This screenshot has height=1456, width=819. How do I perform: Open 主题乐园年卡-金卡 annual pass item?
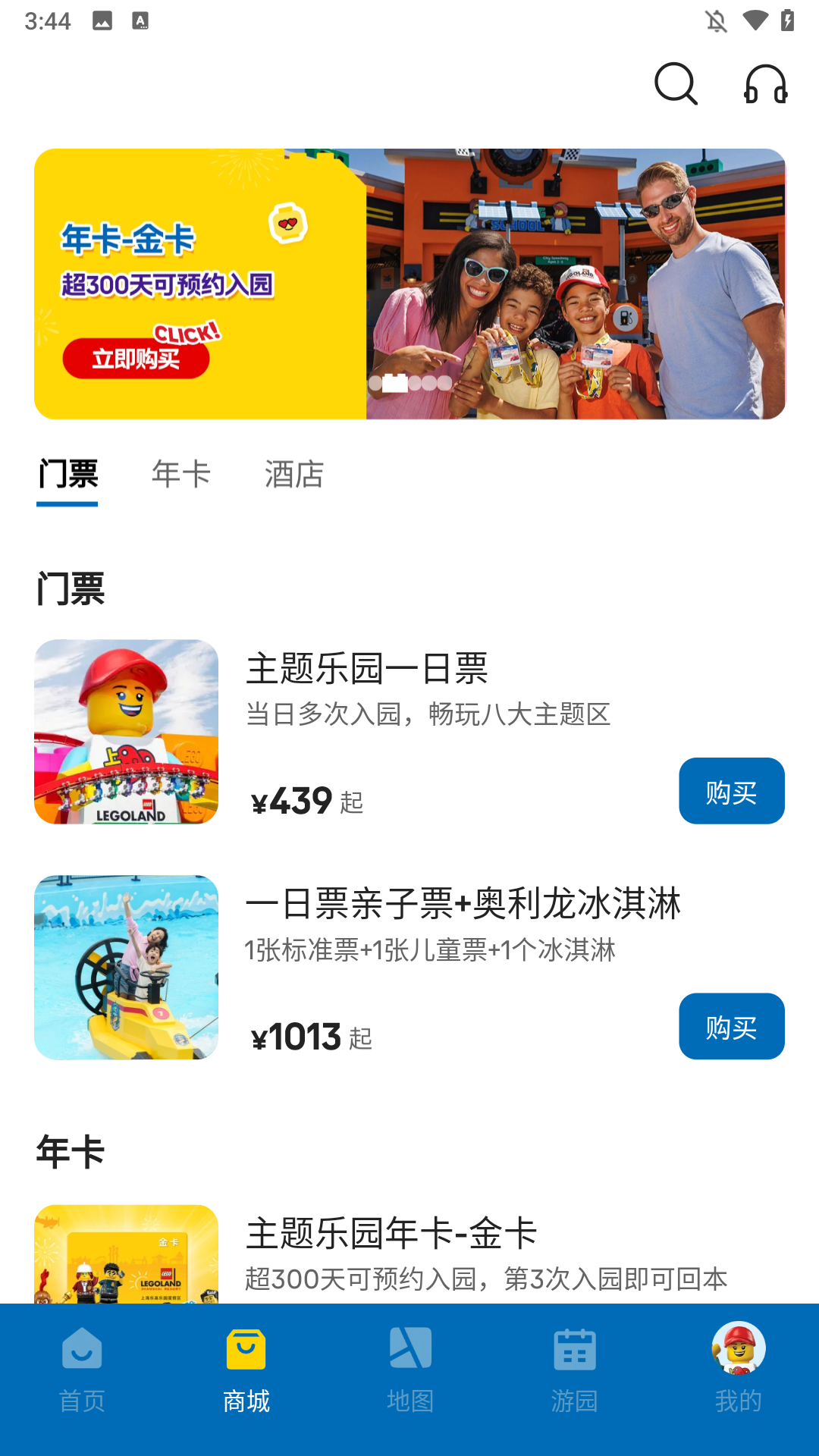coord(391,1235)
